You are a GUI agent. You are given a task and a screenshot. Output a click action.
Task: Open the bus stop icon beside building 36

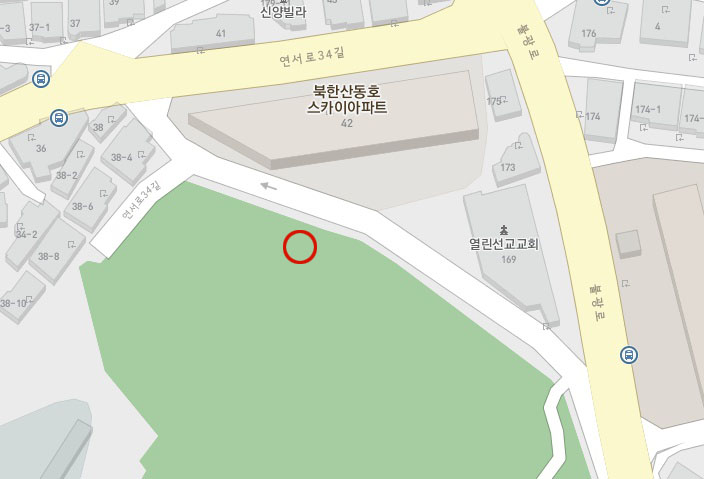[59, 118]
